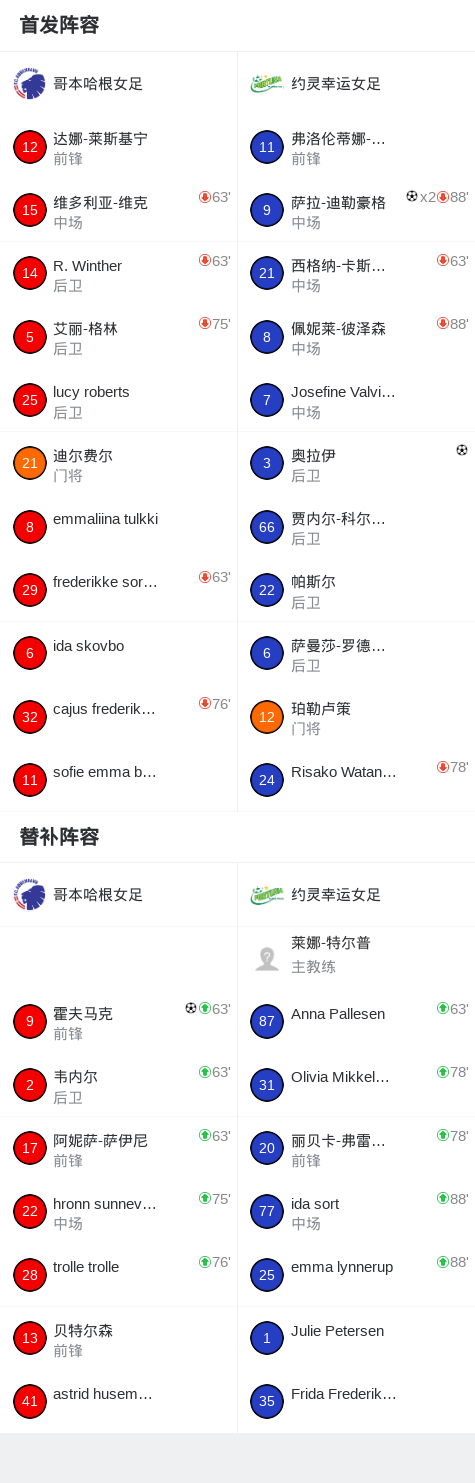This screenshot has width=475, height=1483.
Task: Open substitute Julie Petersen profile
Action: pos(356,1338)
